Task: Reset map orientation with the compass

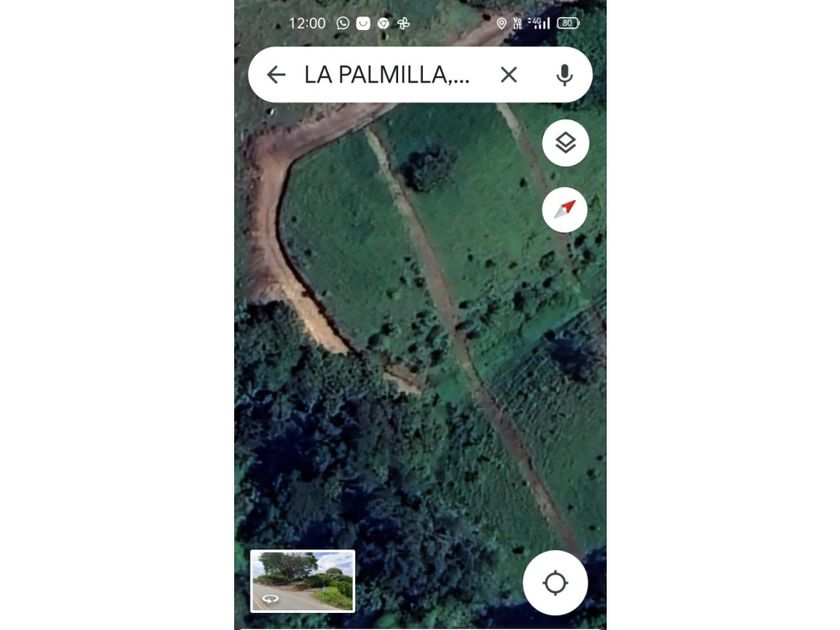Action: pyautogui.click(x=565, y=210)
